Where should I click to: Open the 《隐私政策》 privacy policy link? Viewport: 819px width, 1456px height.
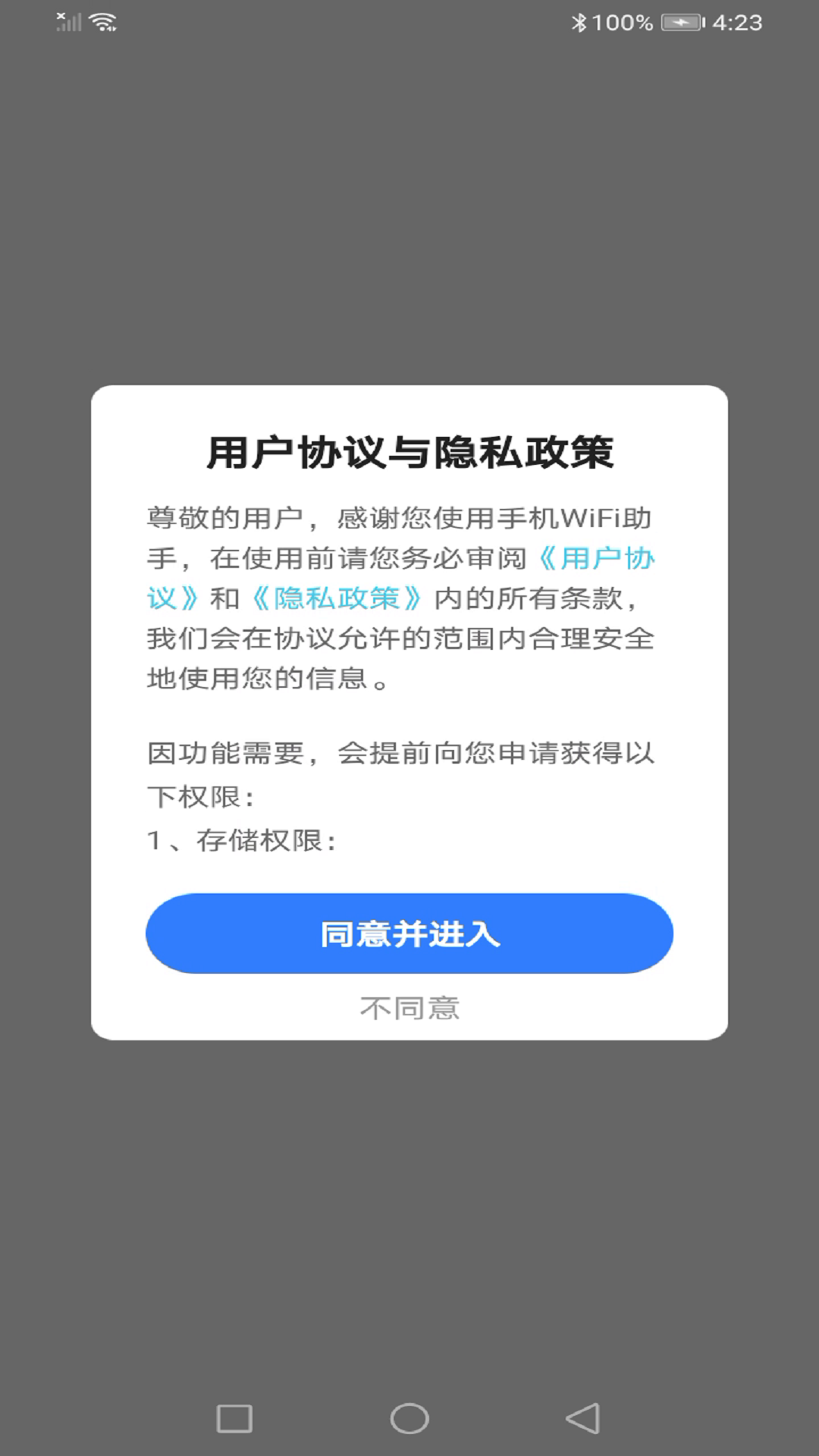click(x=334, y=598)
